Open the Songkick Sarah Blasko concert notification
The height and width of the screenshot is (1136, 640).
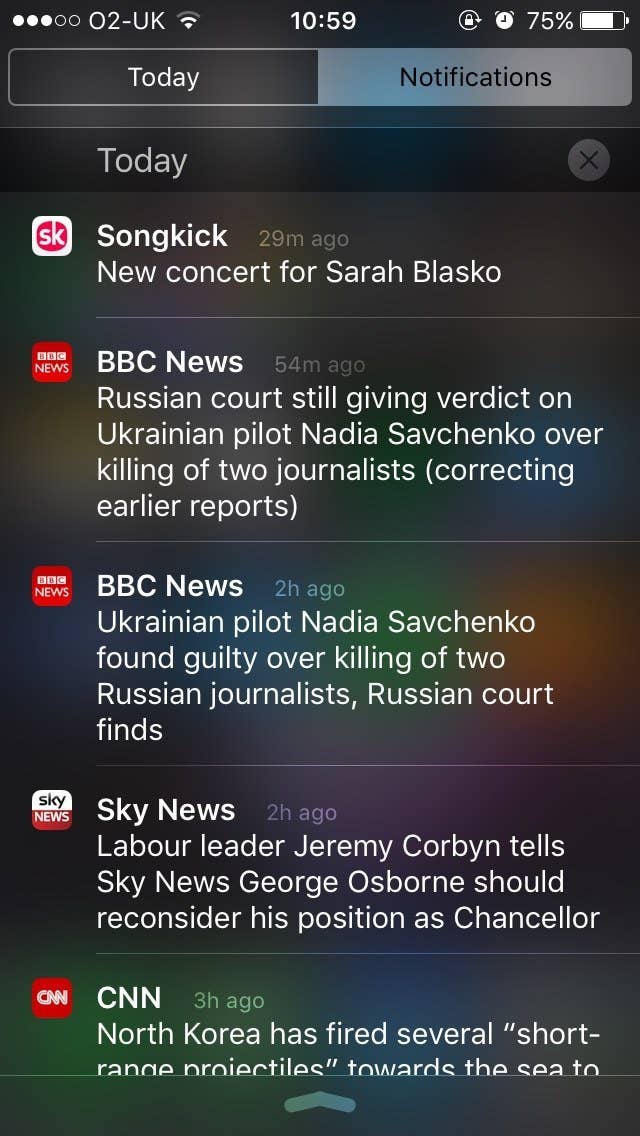(x=320, y=255)
